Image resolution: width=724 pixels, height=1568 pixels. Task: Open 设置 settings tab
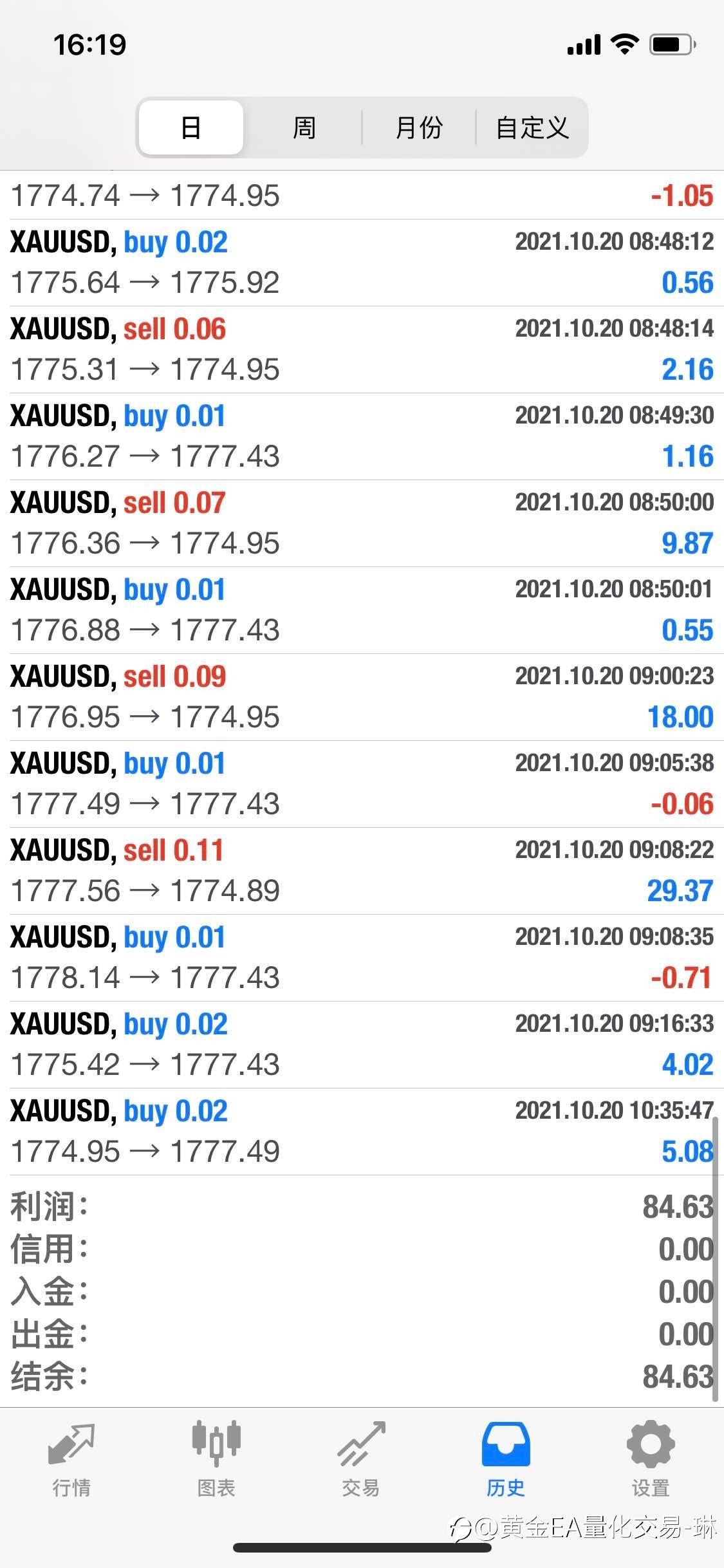651,1460
